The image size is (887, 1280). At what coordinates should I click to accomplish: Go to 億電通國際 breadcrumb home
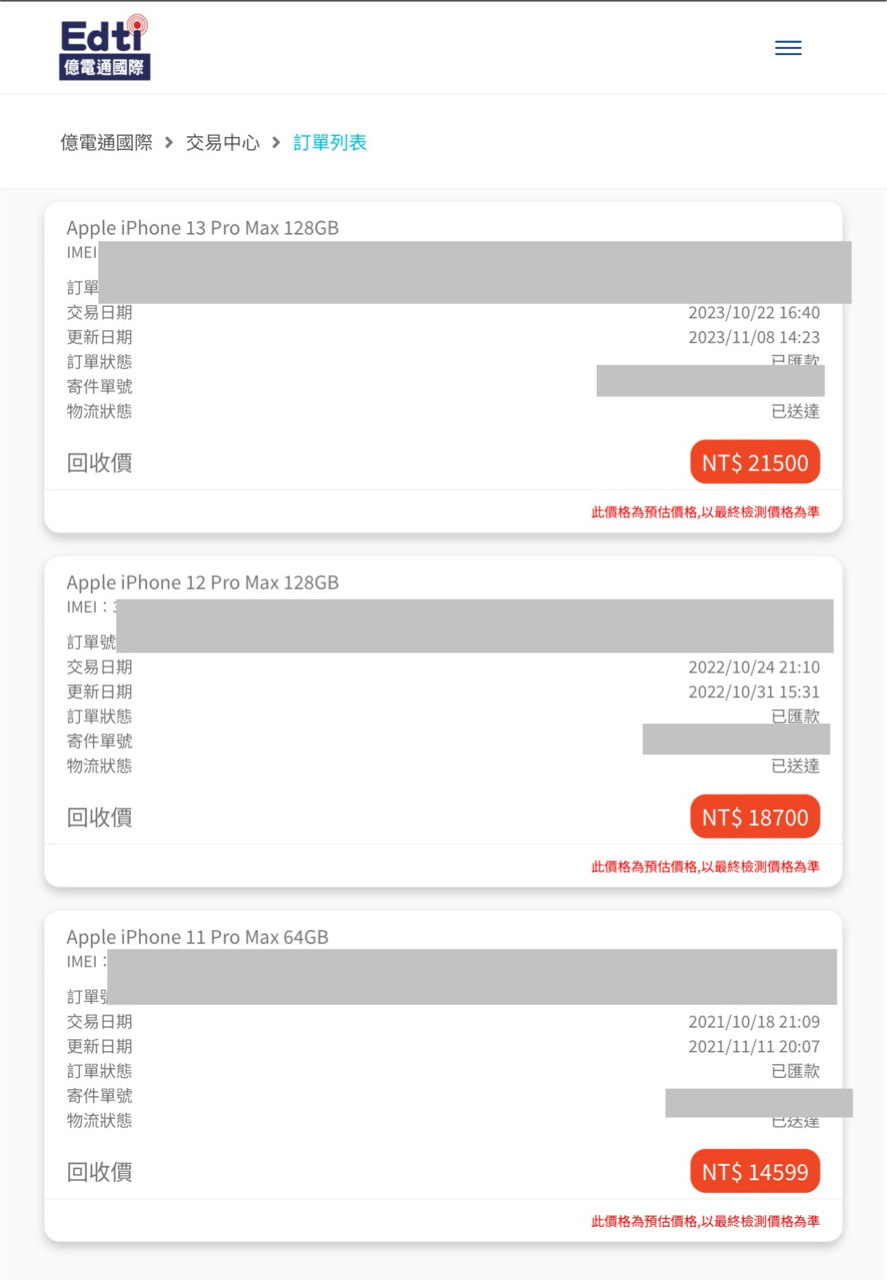(106, 142)
